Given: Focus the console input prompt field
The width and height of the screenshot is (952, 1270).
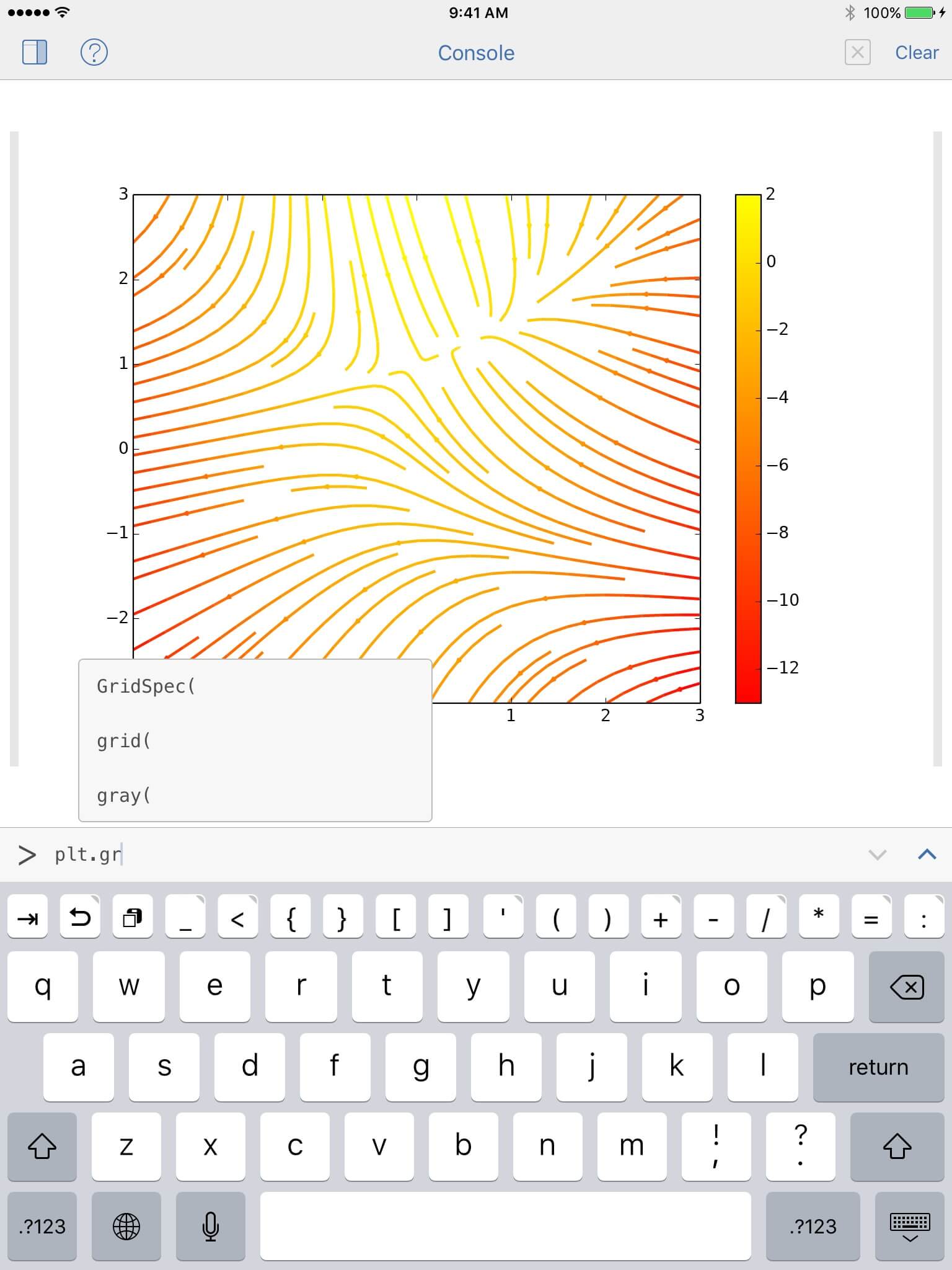Looking at the screenshot, I should pos(434,855).
